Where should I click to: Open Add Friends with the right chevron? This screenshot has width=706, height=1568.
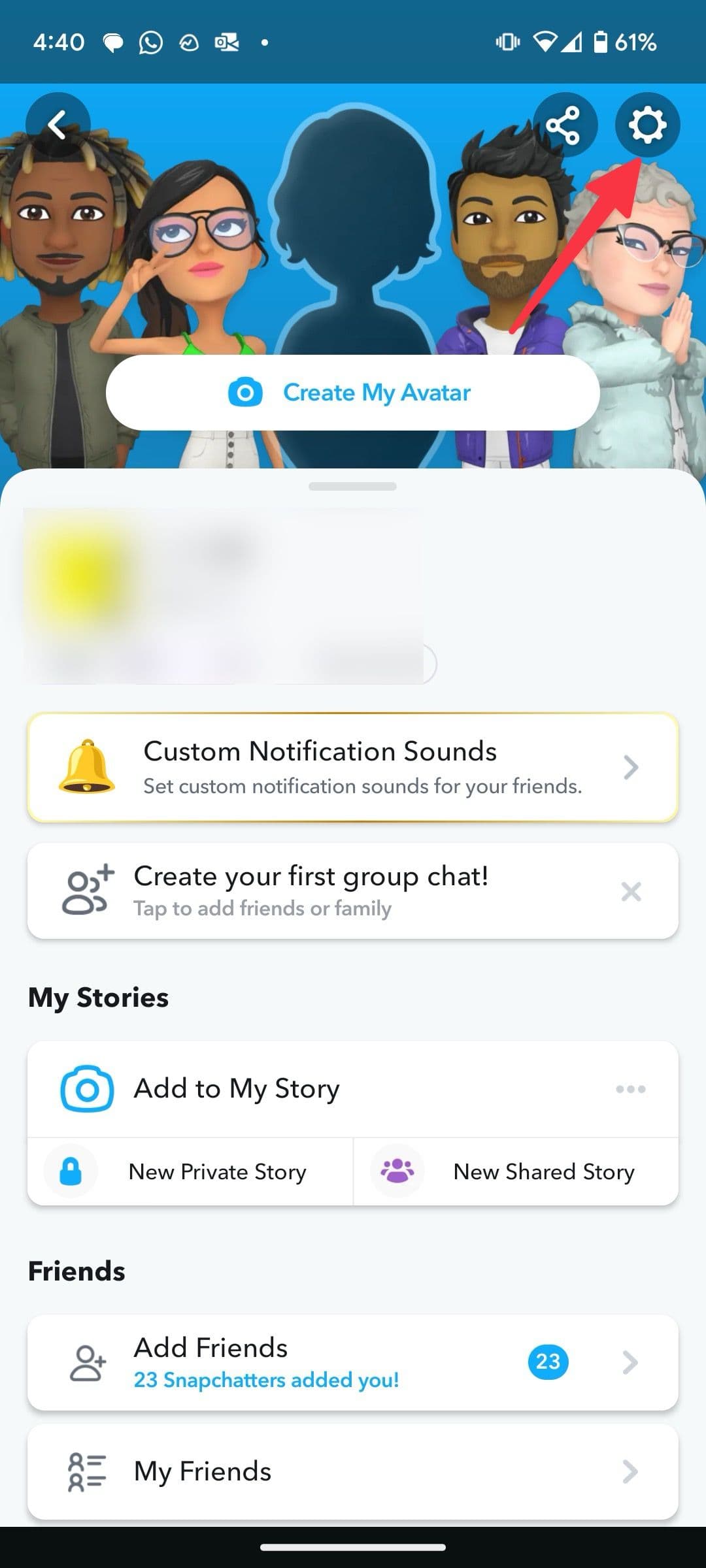click(x=630, y=1364)
